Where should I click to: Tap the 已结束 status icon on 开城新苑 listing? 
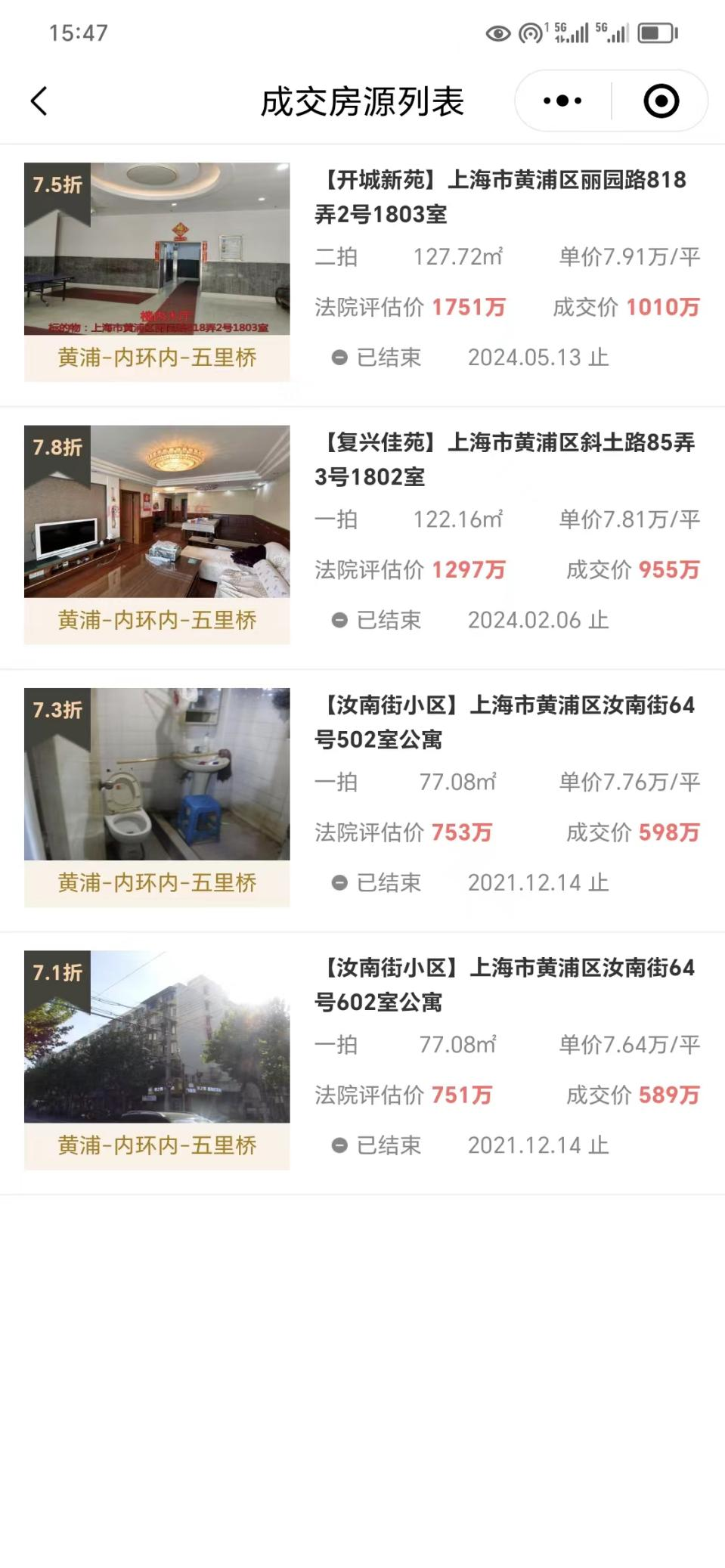pyautogui.click(x=339, y=358)
